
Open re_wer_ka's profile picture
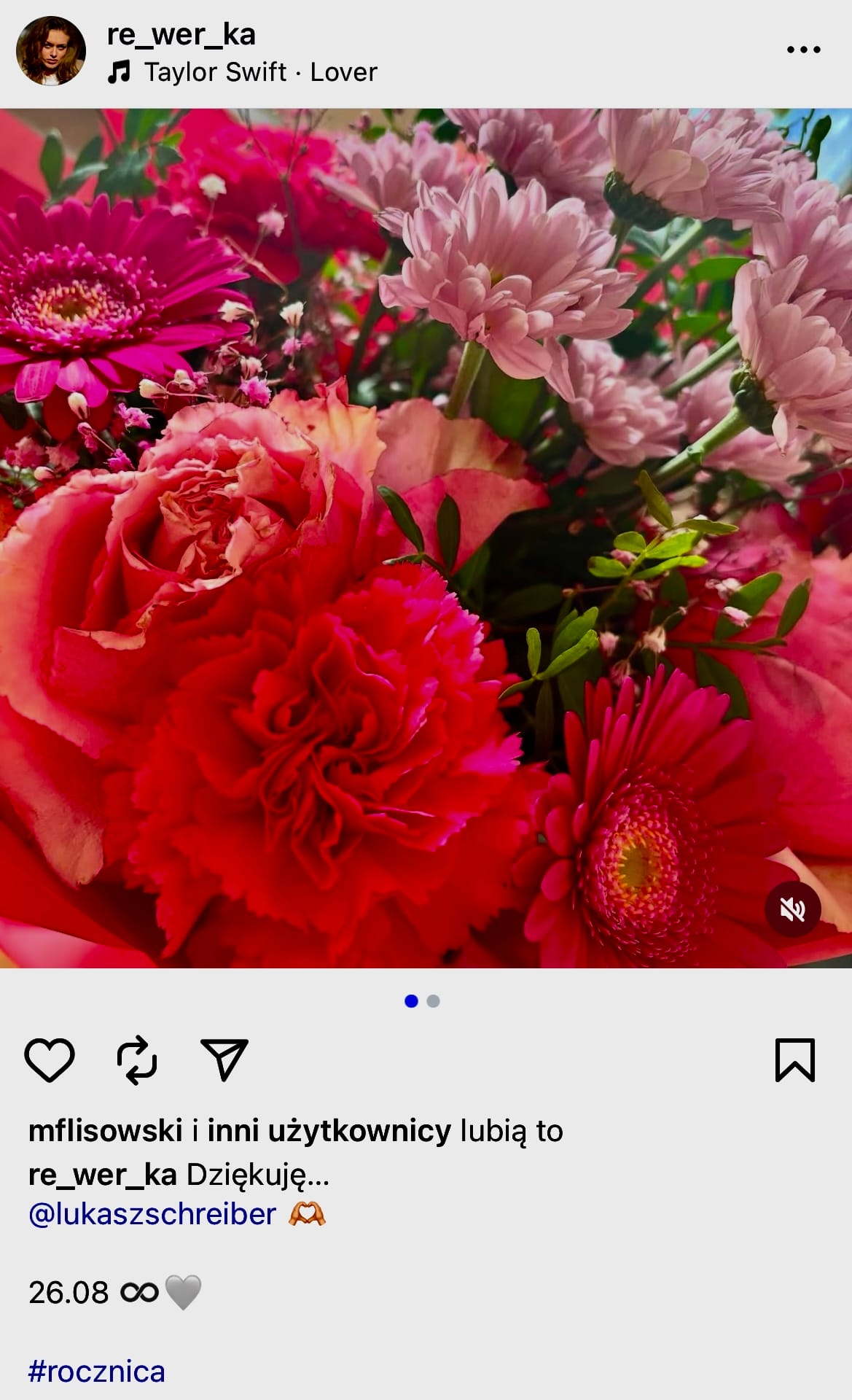51,51
